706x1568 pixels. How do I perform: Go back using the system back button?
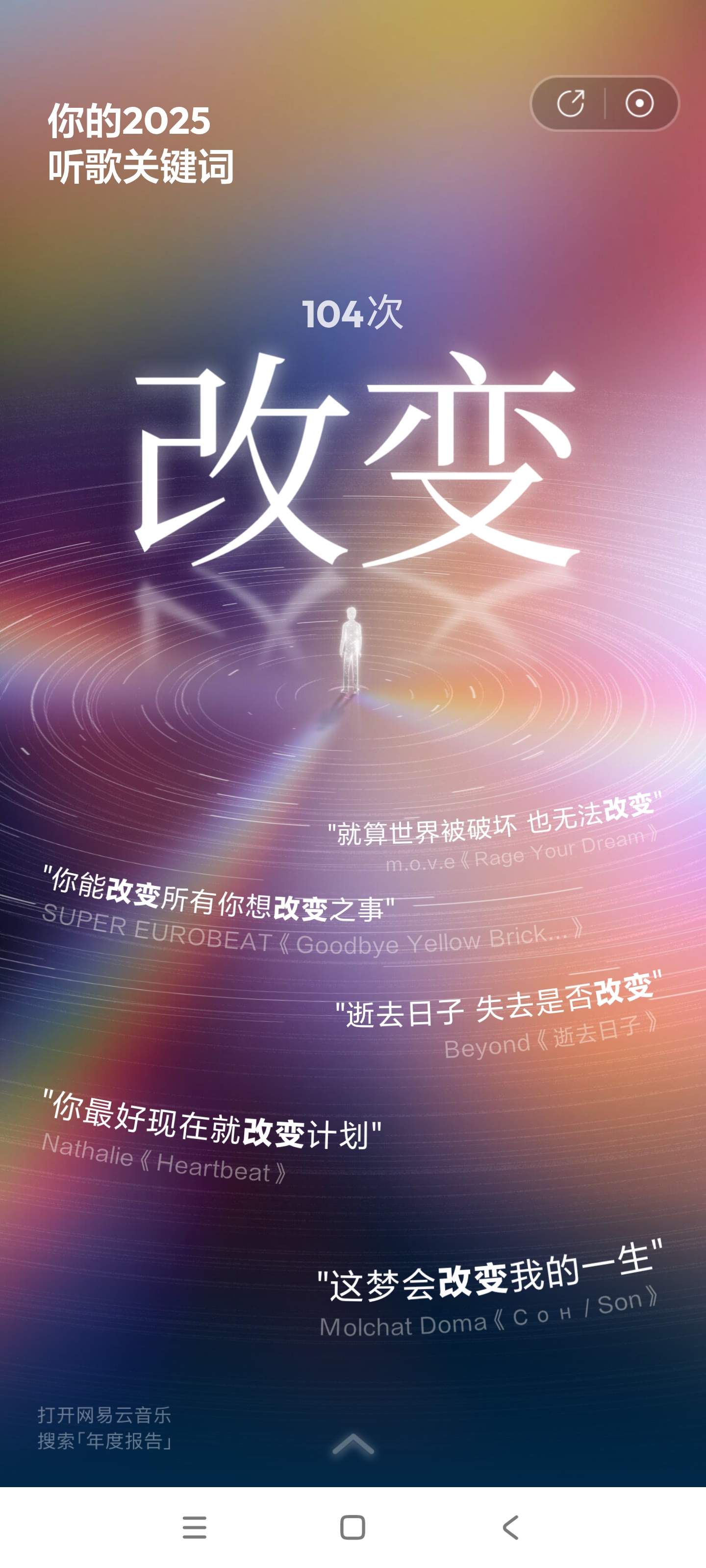pyautogui.click(x=510, y=1527)
